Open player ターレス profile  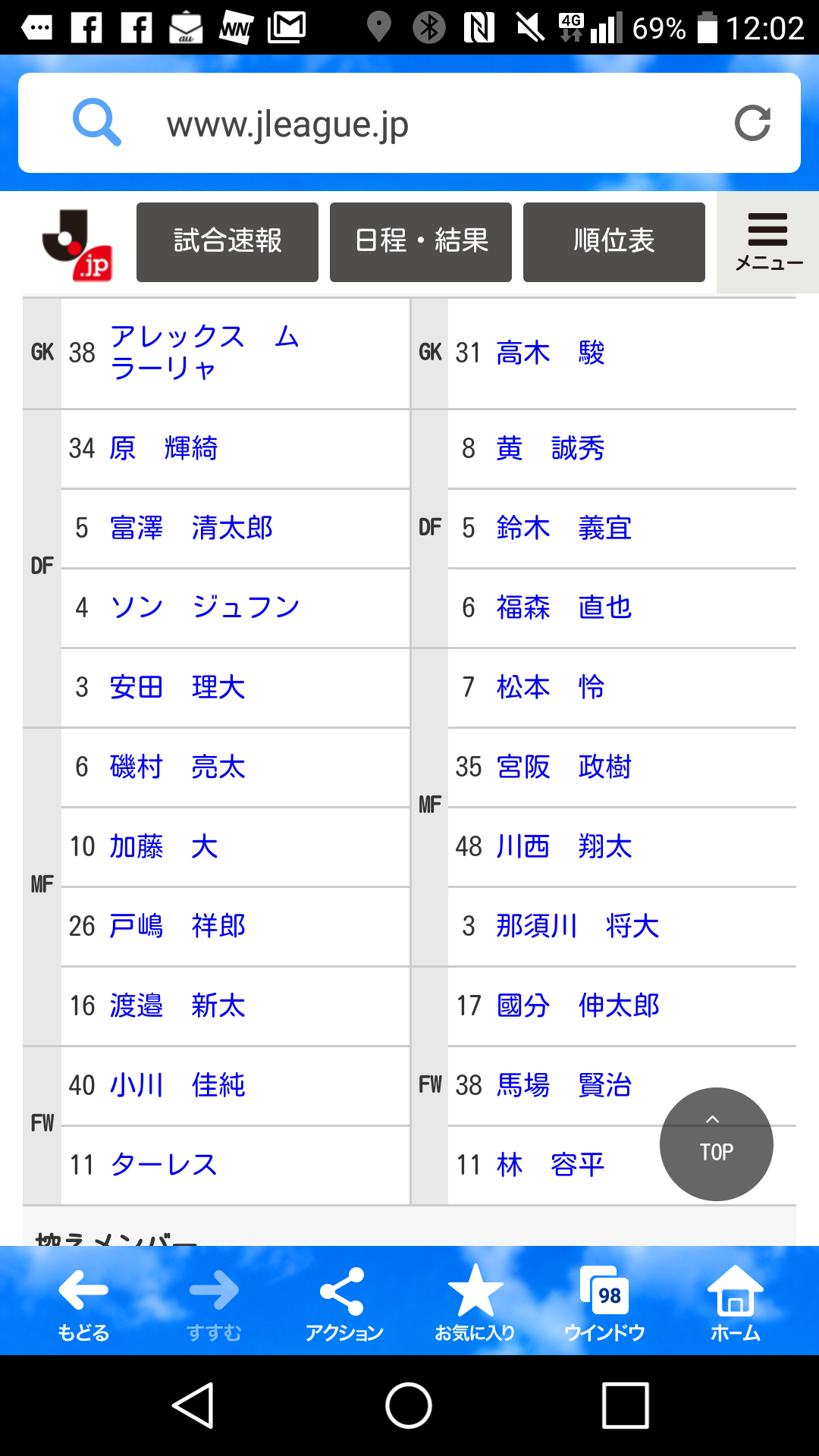click(x=164, y=1165)
